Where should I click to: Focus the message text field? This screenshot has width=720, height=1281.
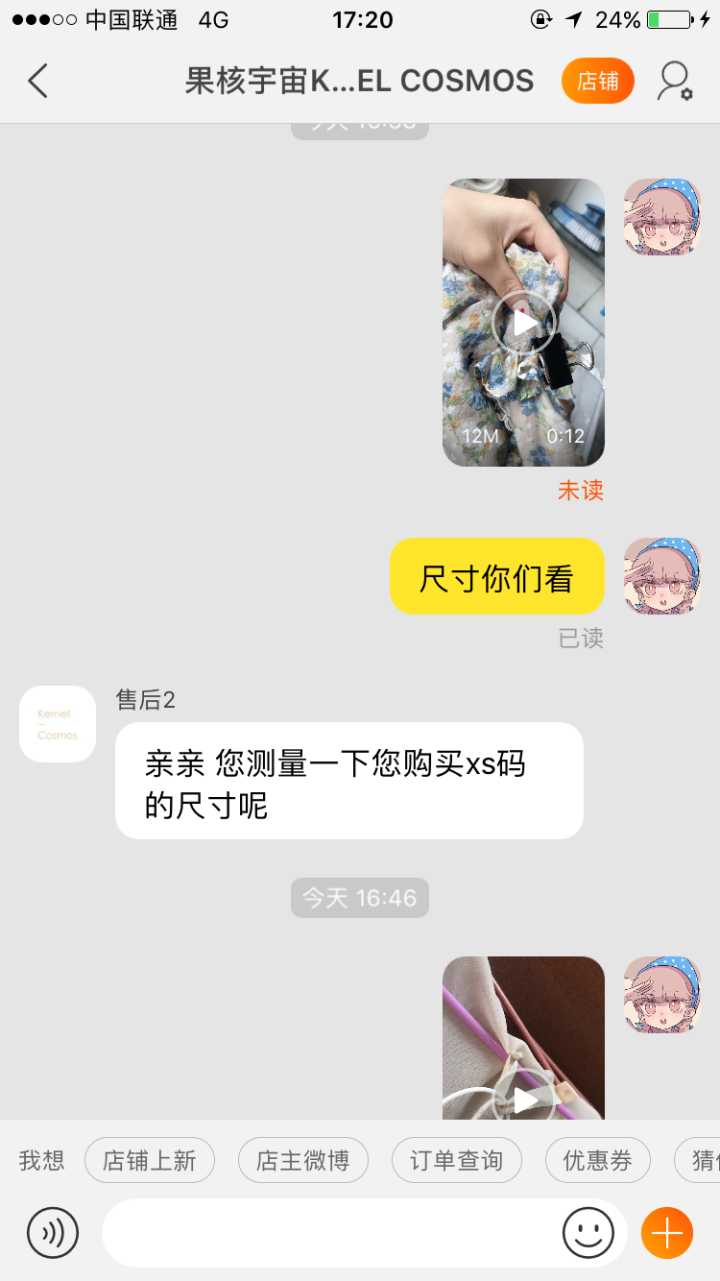click(x=330, y=1233)
